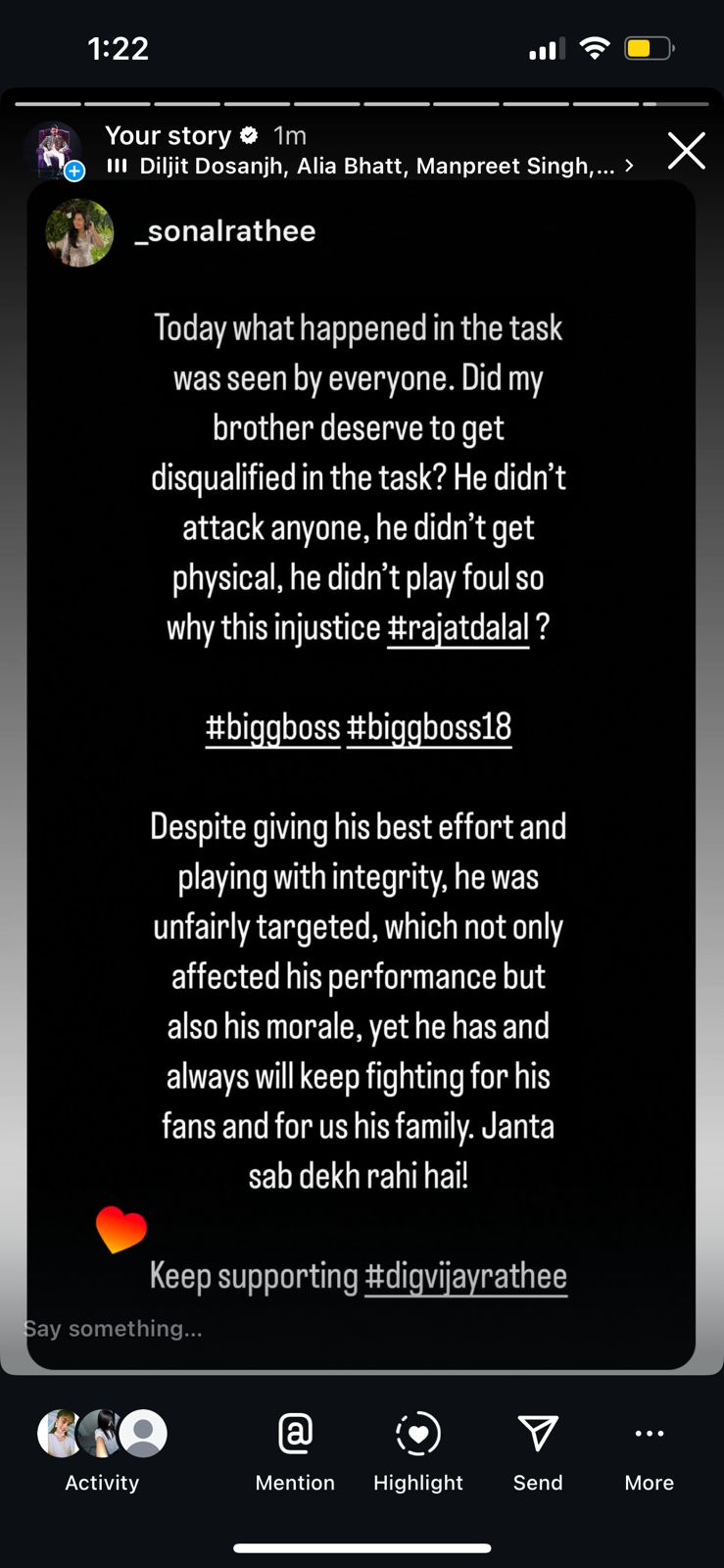Viewport: 724px width, 1568px height.
Task: Tap the #digvijayrathee hashtag
Action: pos(465,1276)
